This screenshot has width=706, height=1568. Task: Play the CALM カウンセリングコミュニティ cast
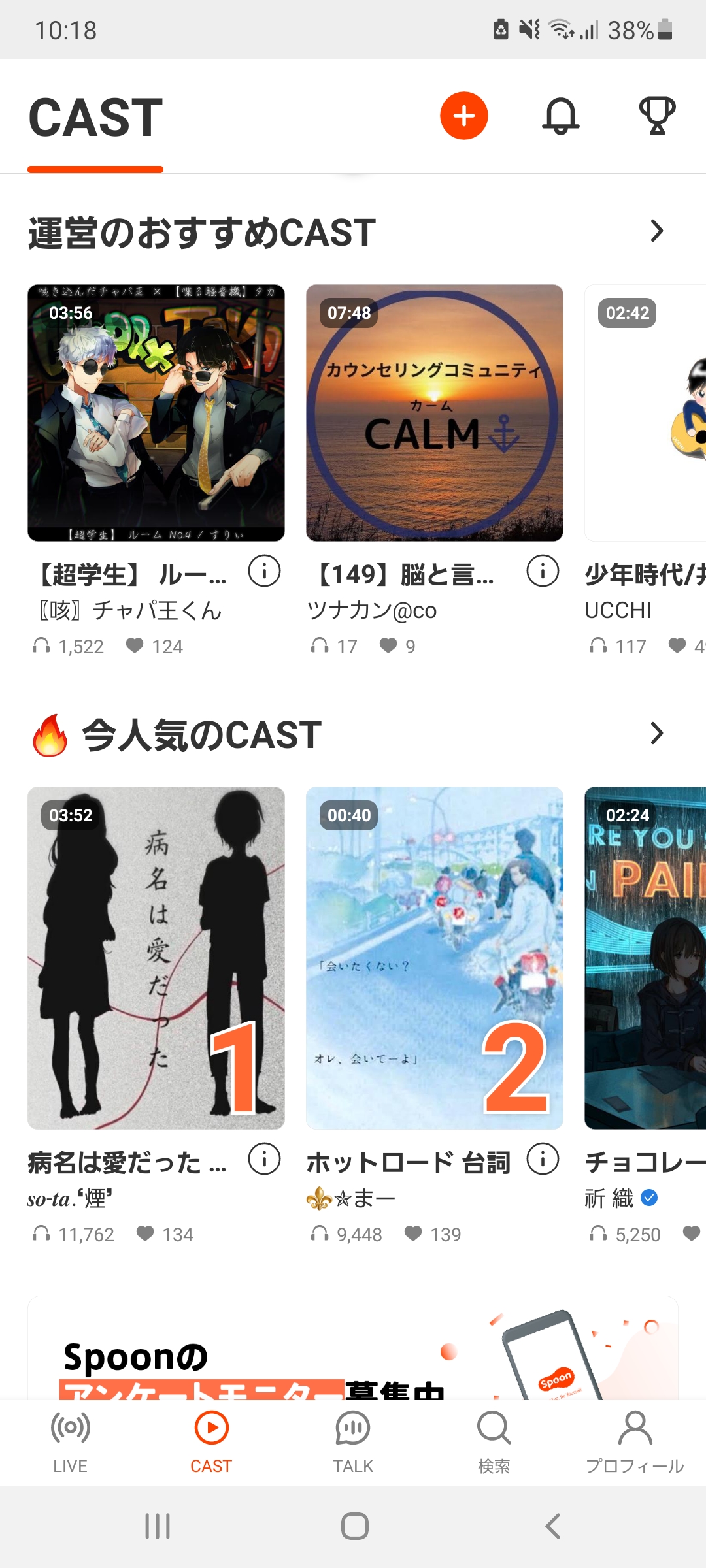435,413
